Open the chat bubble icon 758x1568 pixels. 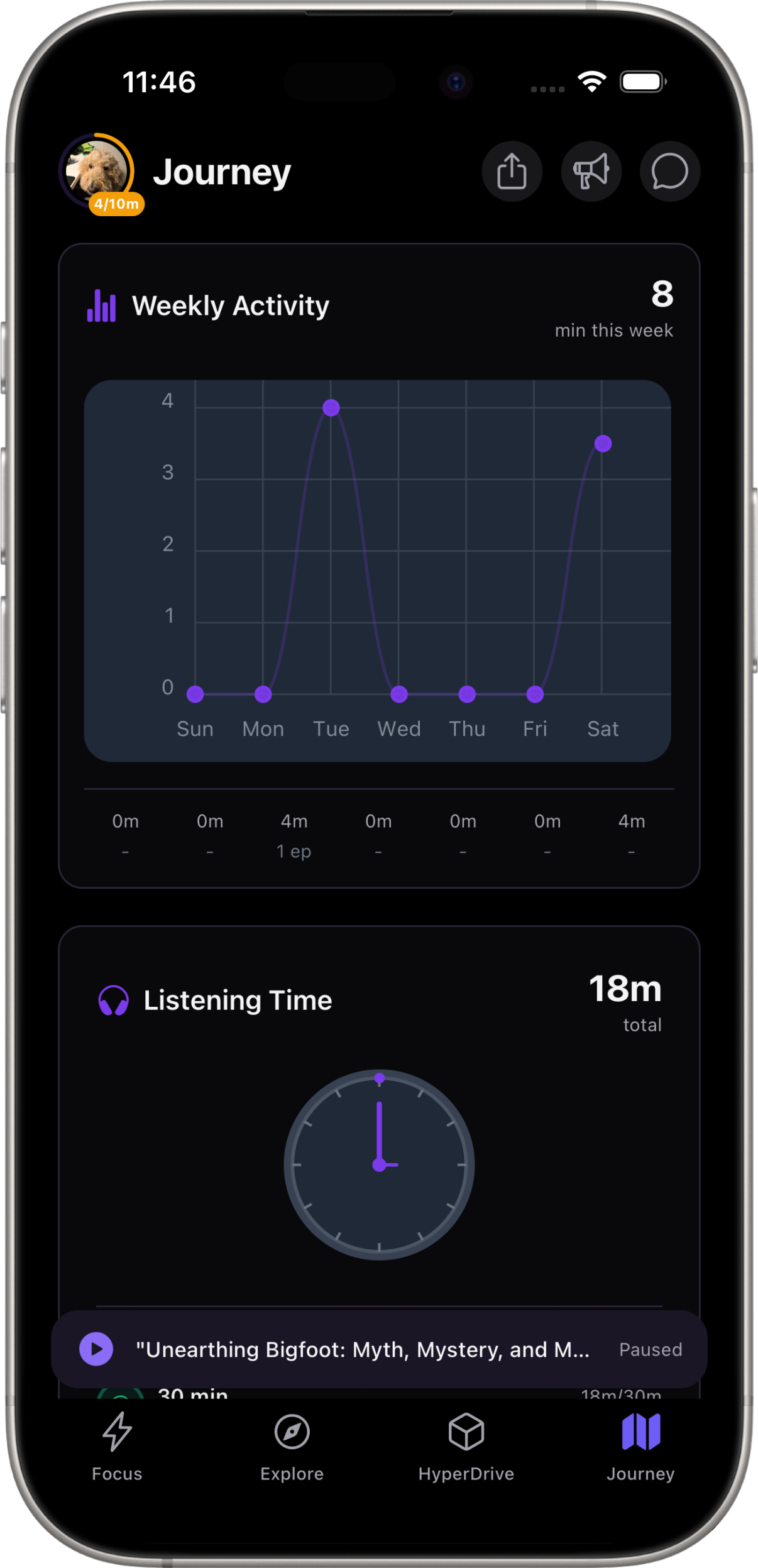point(668,172)
